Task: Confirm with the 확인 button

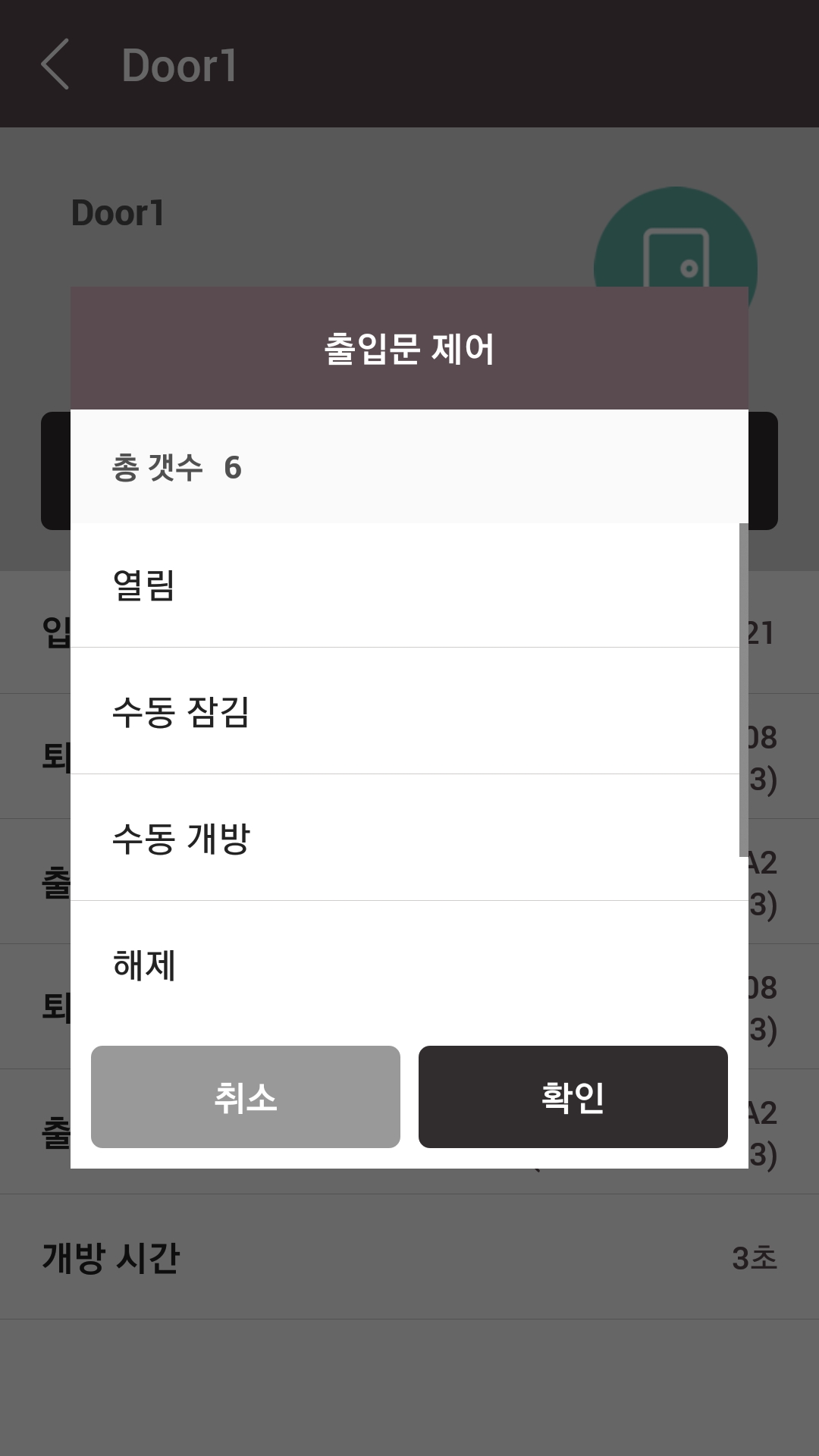Action: coord(573,1097)
